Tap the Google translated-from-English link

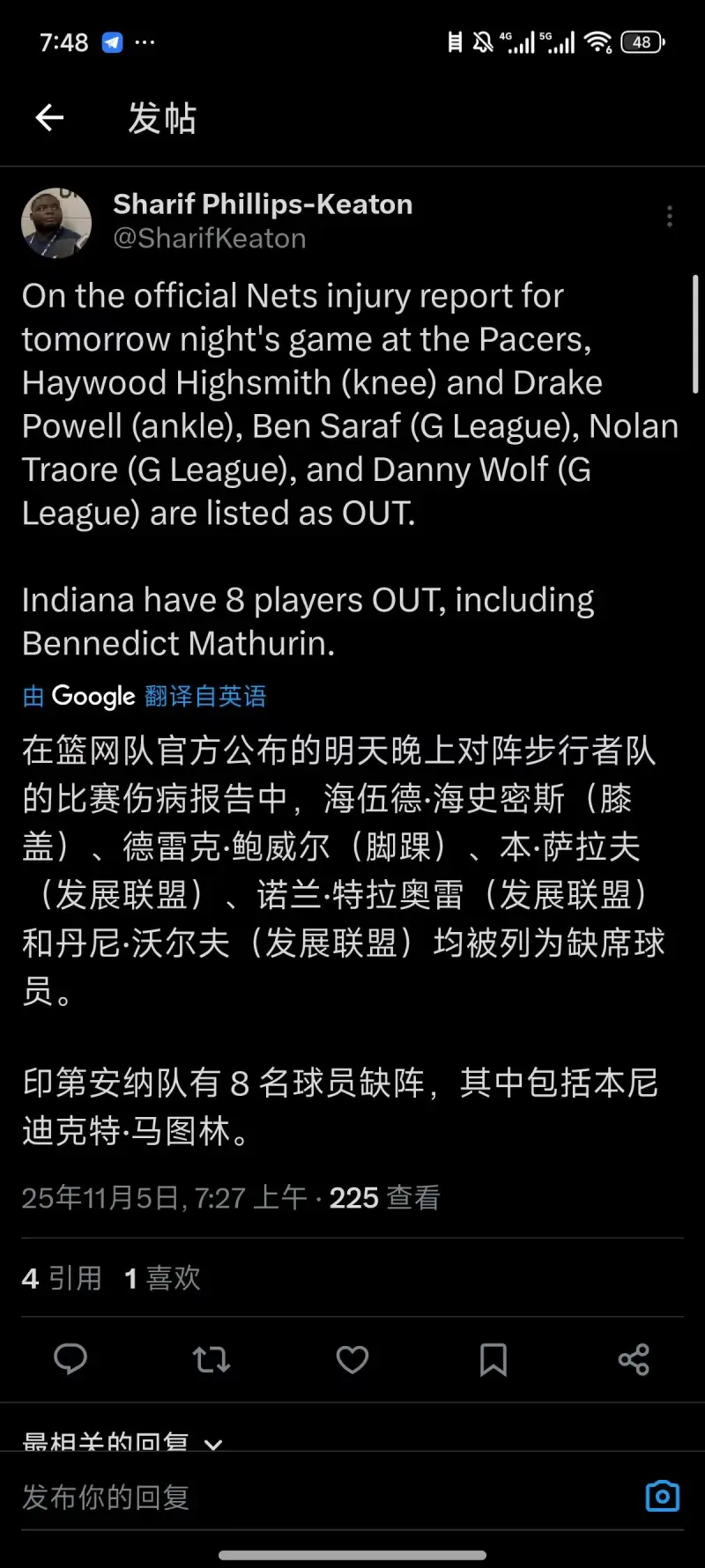coord(145,696)
